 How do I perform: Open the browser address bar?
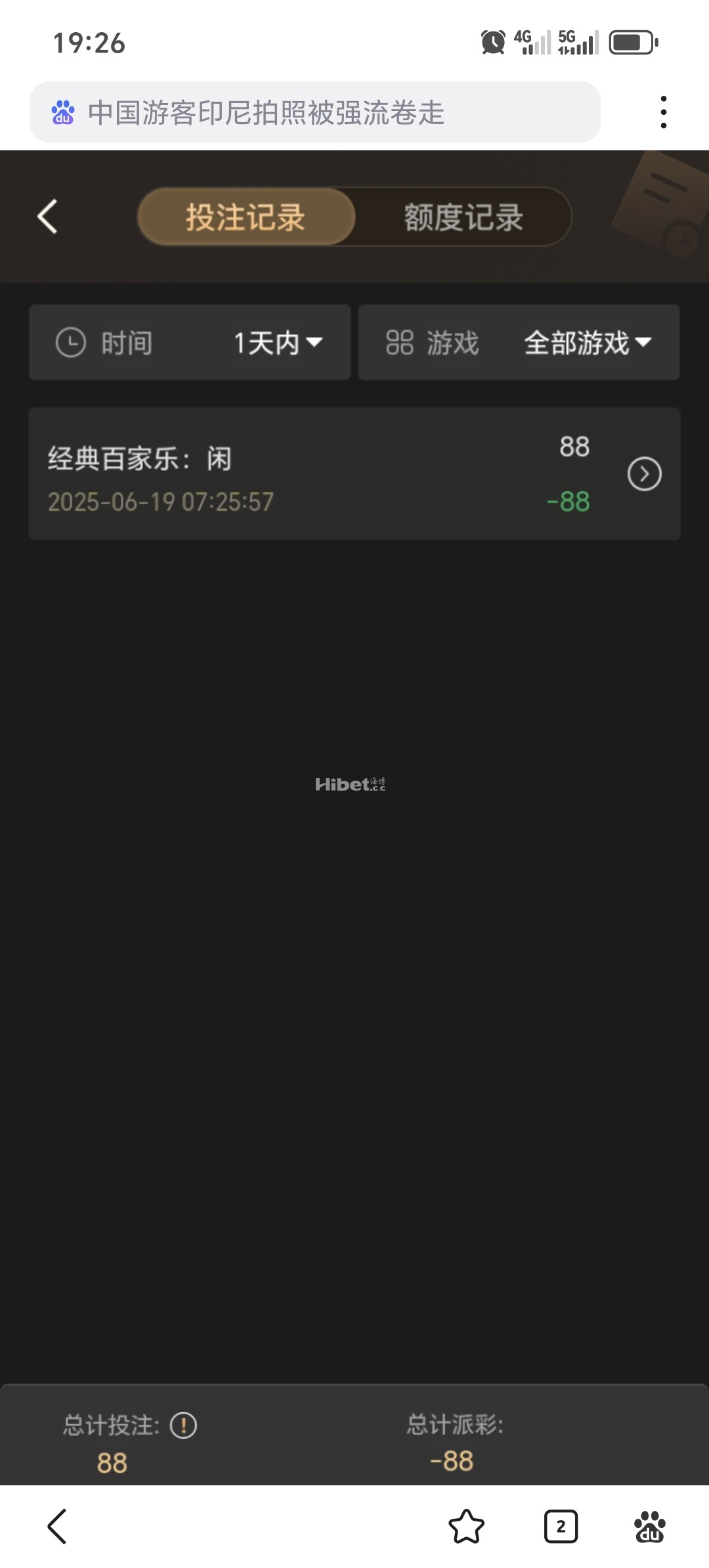point(315,112)
